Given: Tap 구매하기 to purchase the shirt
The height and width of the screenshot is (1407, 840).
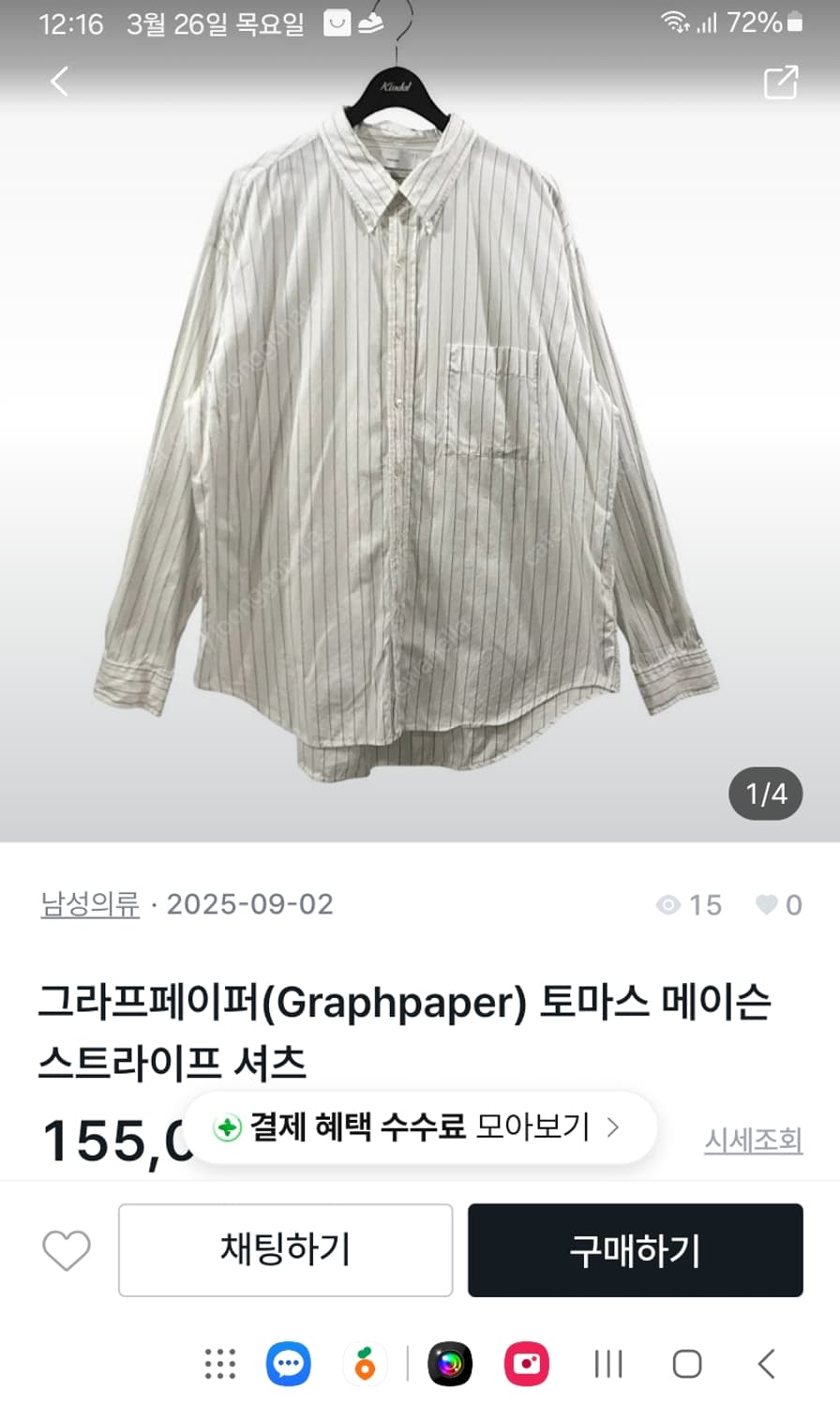Looking at the screenshot, I should click(635, 1250).
